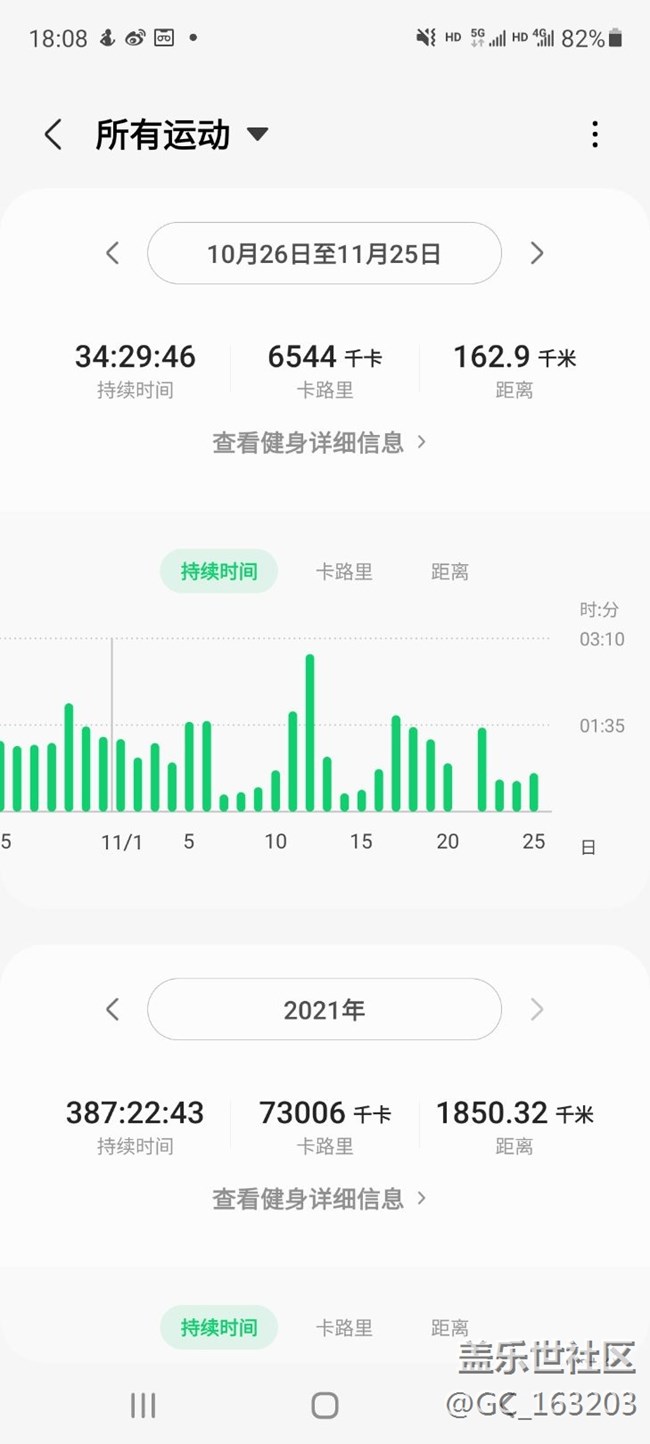The width and height of the screenshot is (650, 1444).
Task: Open recent apps from the navigation bar
Action: [143, 1405]
